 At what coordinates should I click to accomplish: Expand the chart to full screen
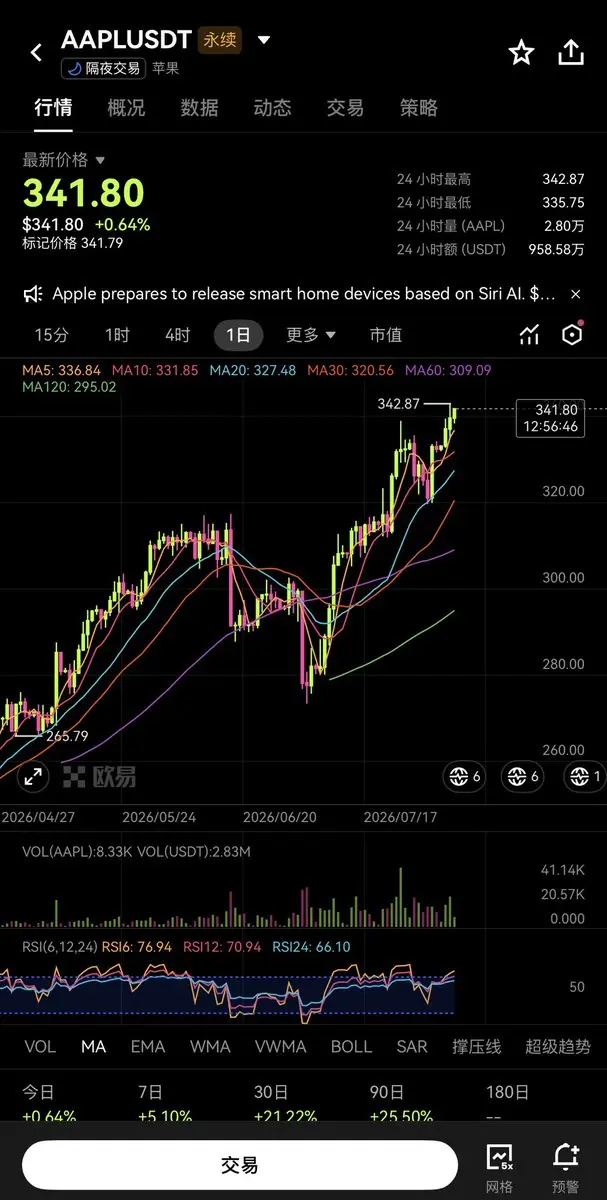click(x=32, y=776)
